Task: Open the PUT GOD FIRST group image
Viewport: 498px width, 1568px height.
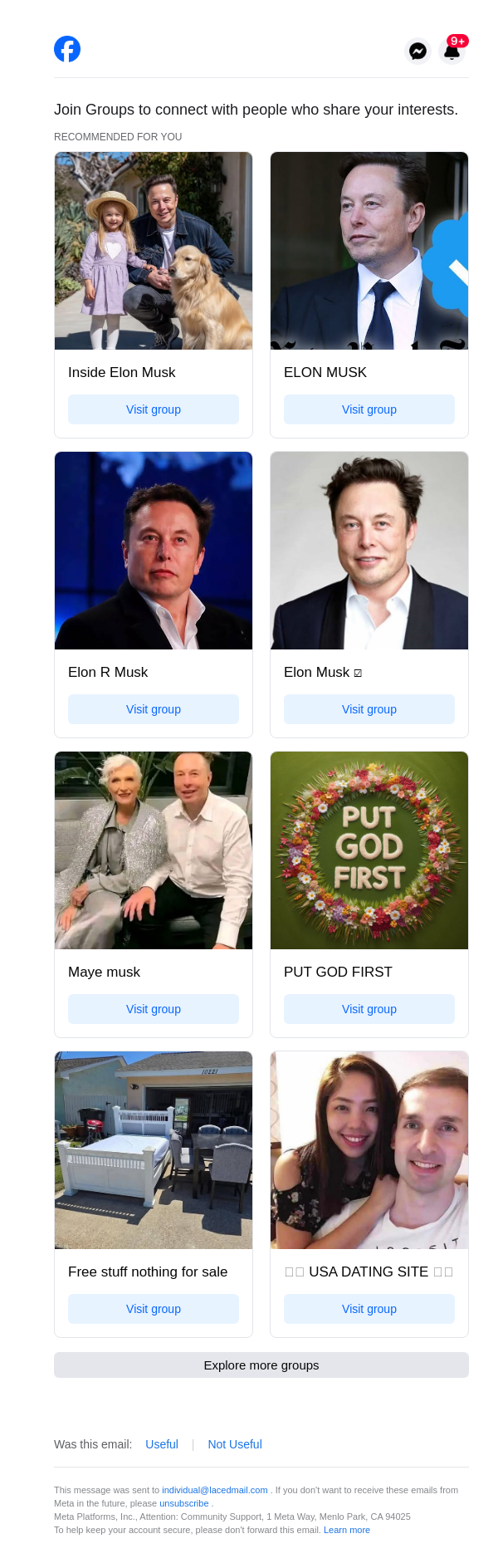Action: click(x=369, y=850)
